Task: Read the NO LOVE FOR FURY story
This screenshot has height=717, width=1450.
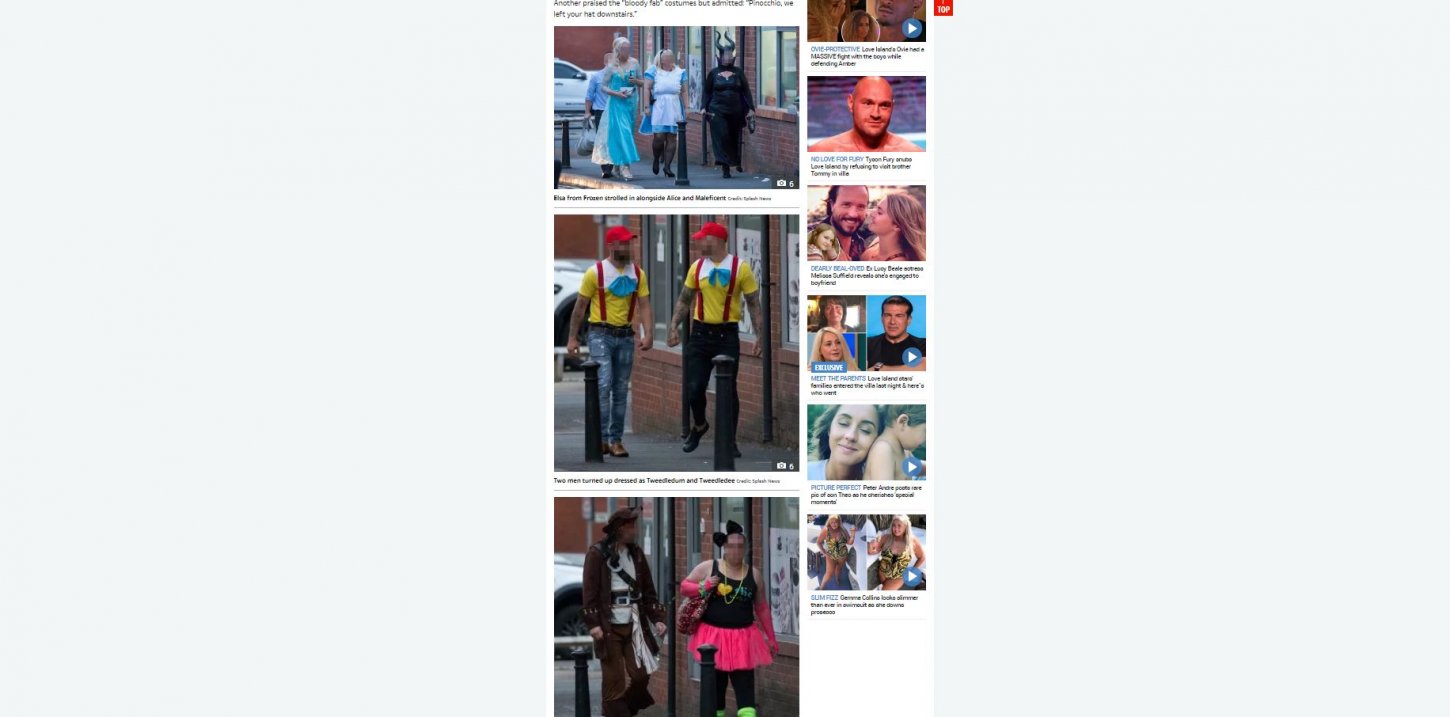Action: (866, 114)
